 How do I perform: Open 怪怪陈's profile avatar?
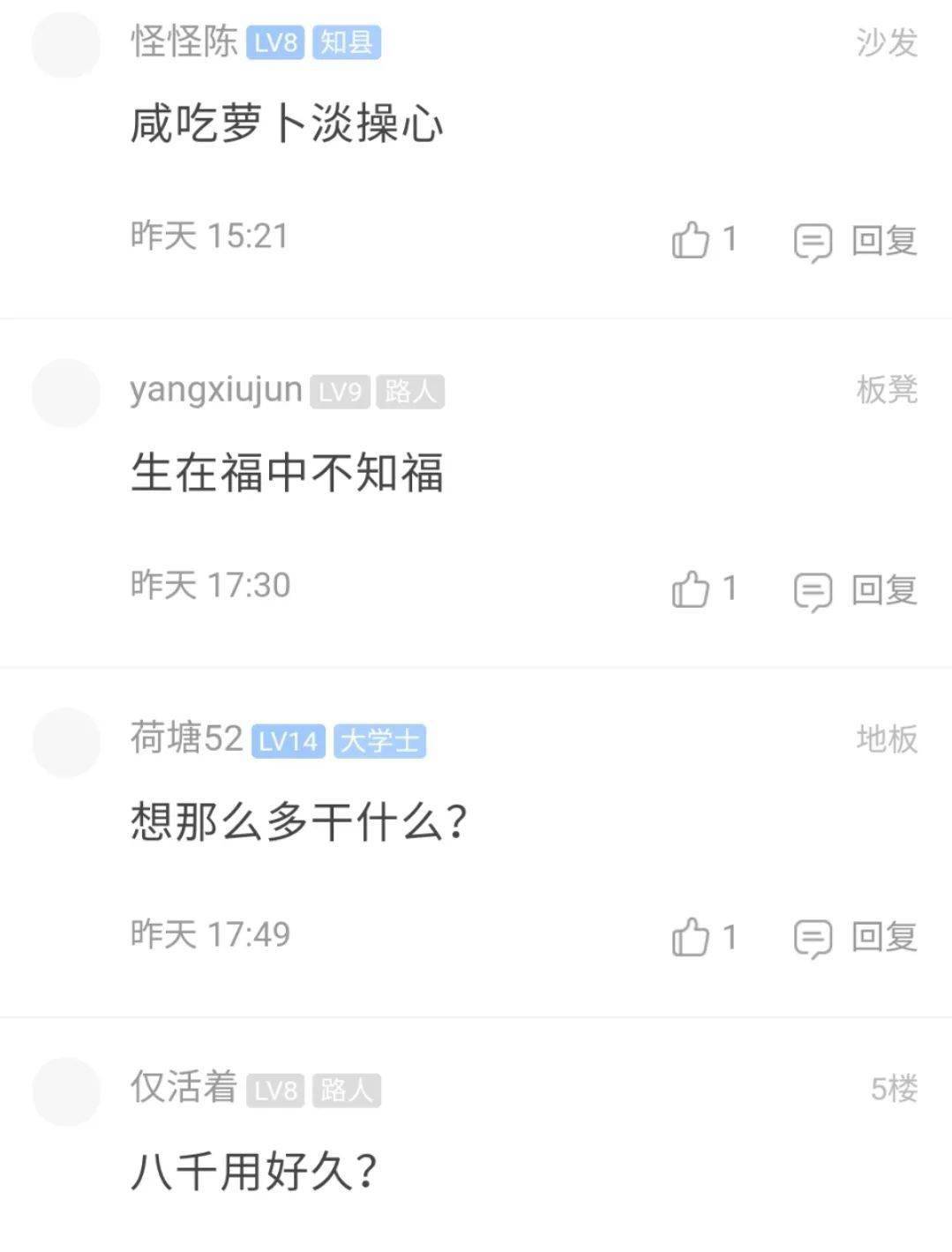pos(66,44)
